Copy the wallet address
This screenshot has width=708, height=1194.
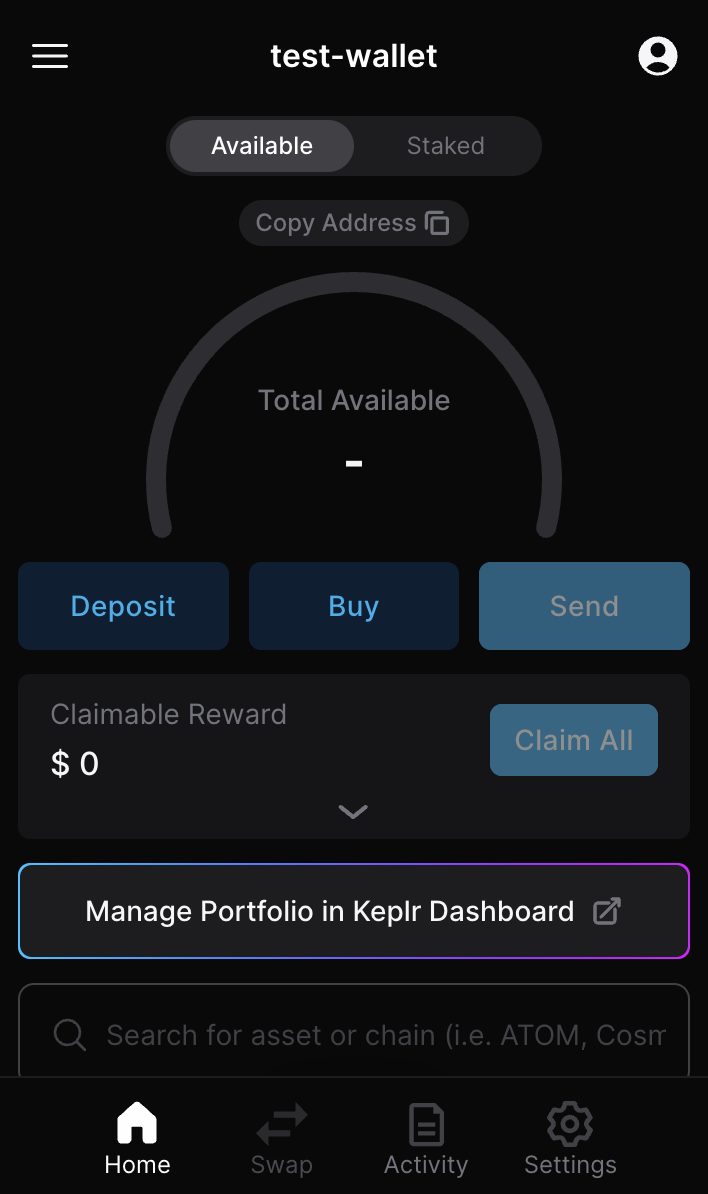(x=353, y=223)
